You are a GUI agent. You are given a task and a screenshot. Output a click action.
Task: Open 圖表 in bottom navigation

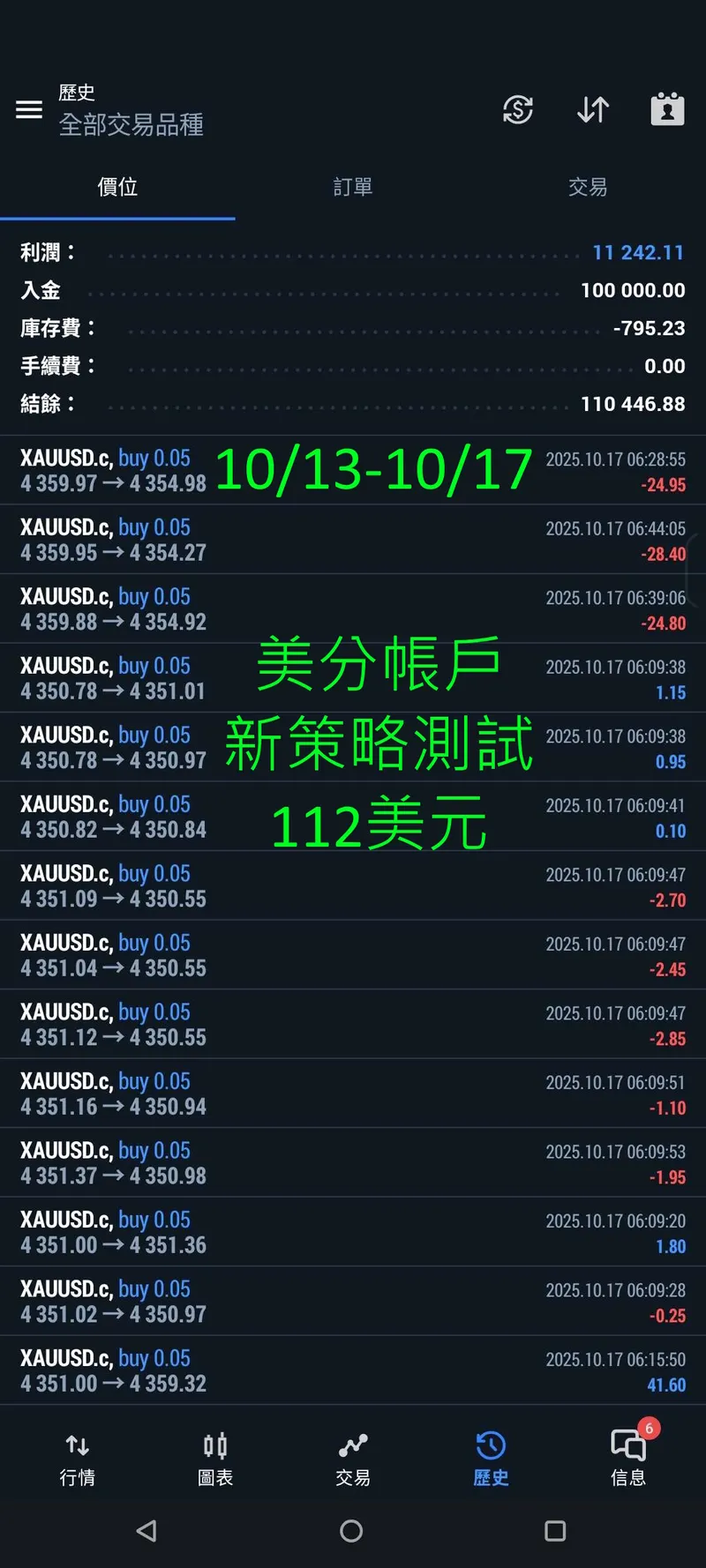tap(215, 1460)
